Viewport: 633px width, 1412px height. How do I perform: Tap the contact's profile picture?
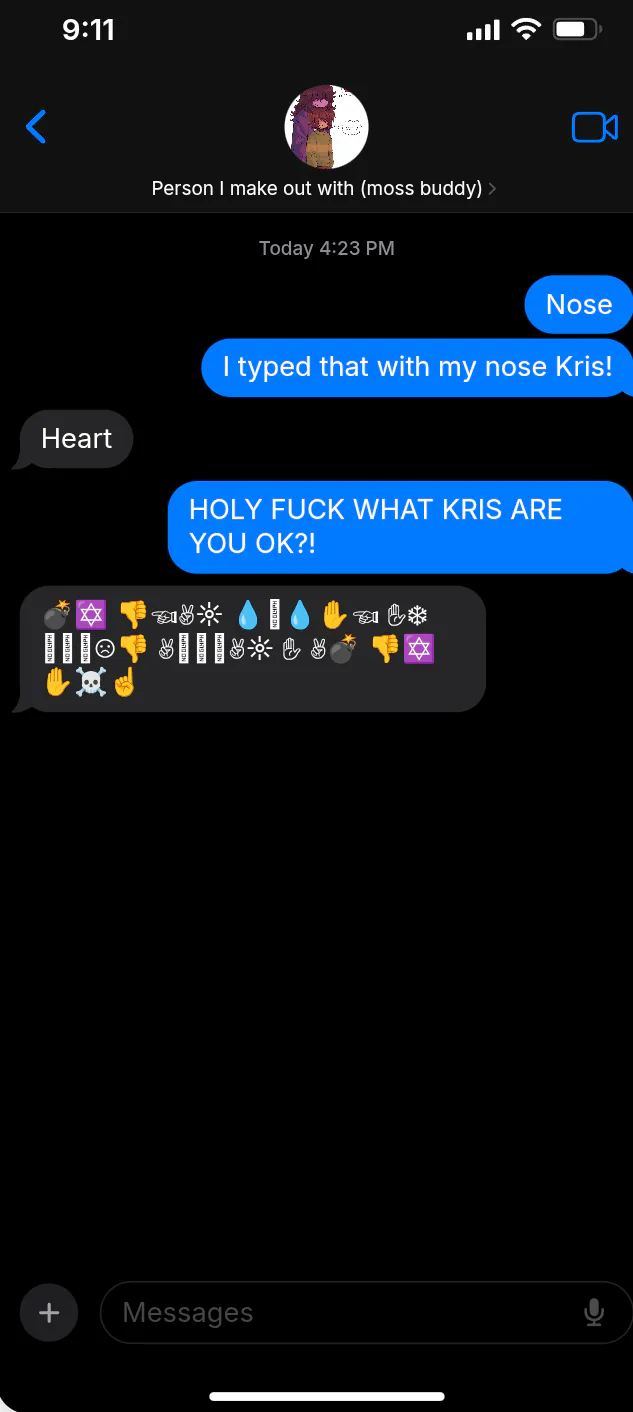(x=327, y=127)
